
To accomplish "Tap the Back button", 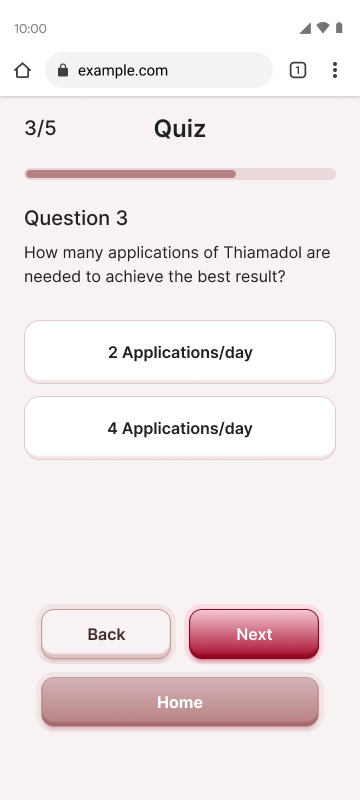I will tap(106, 634).
